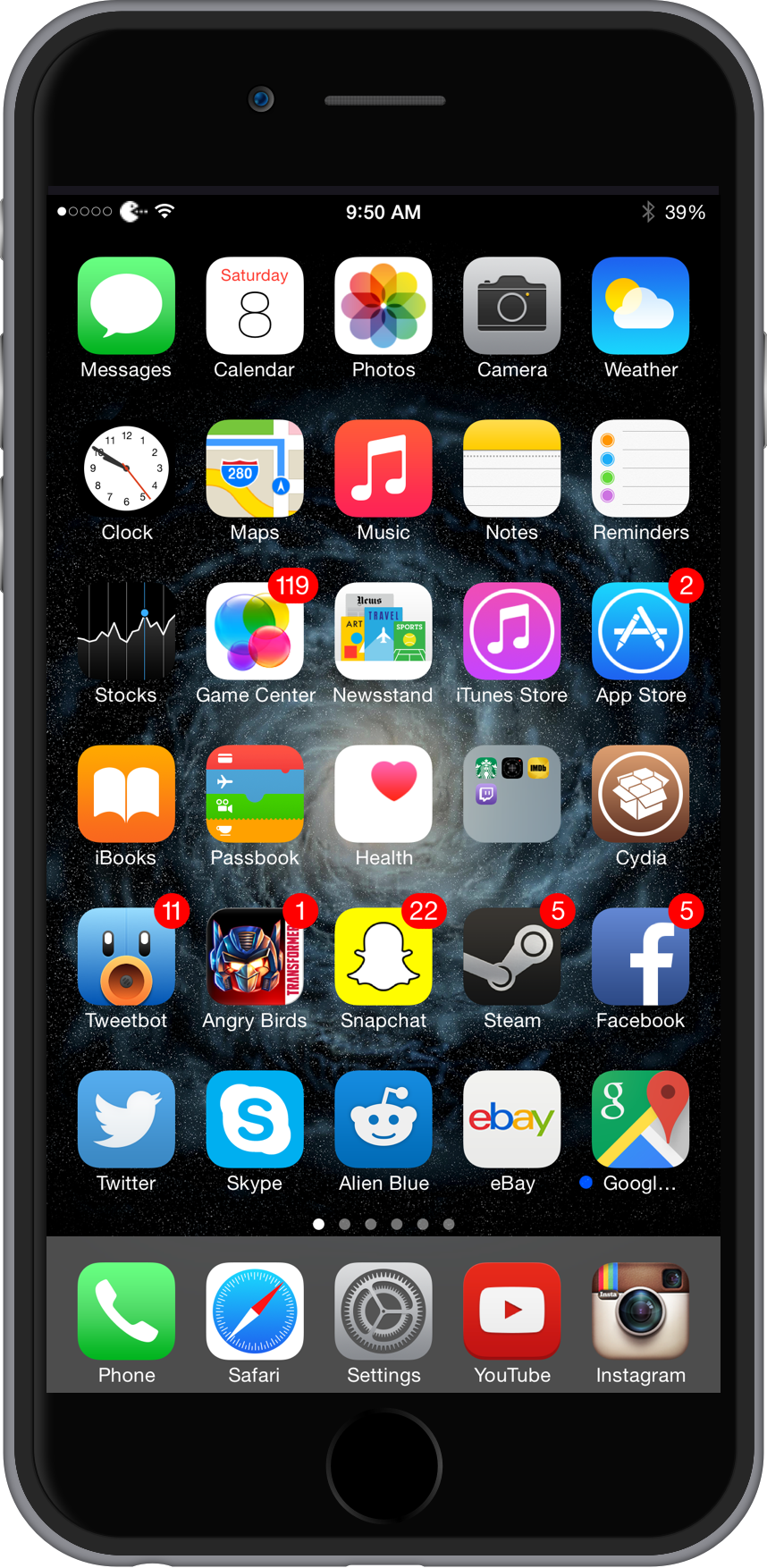Open Snapchat with 22 notifications
Image resolution: width=767 pixels, height=1568 pixels.
pyautogui.click(x=383, y=957)
